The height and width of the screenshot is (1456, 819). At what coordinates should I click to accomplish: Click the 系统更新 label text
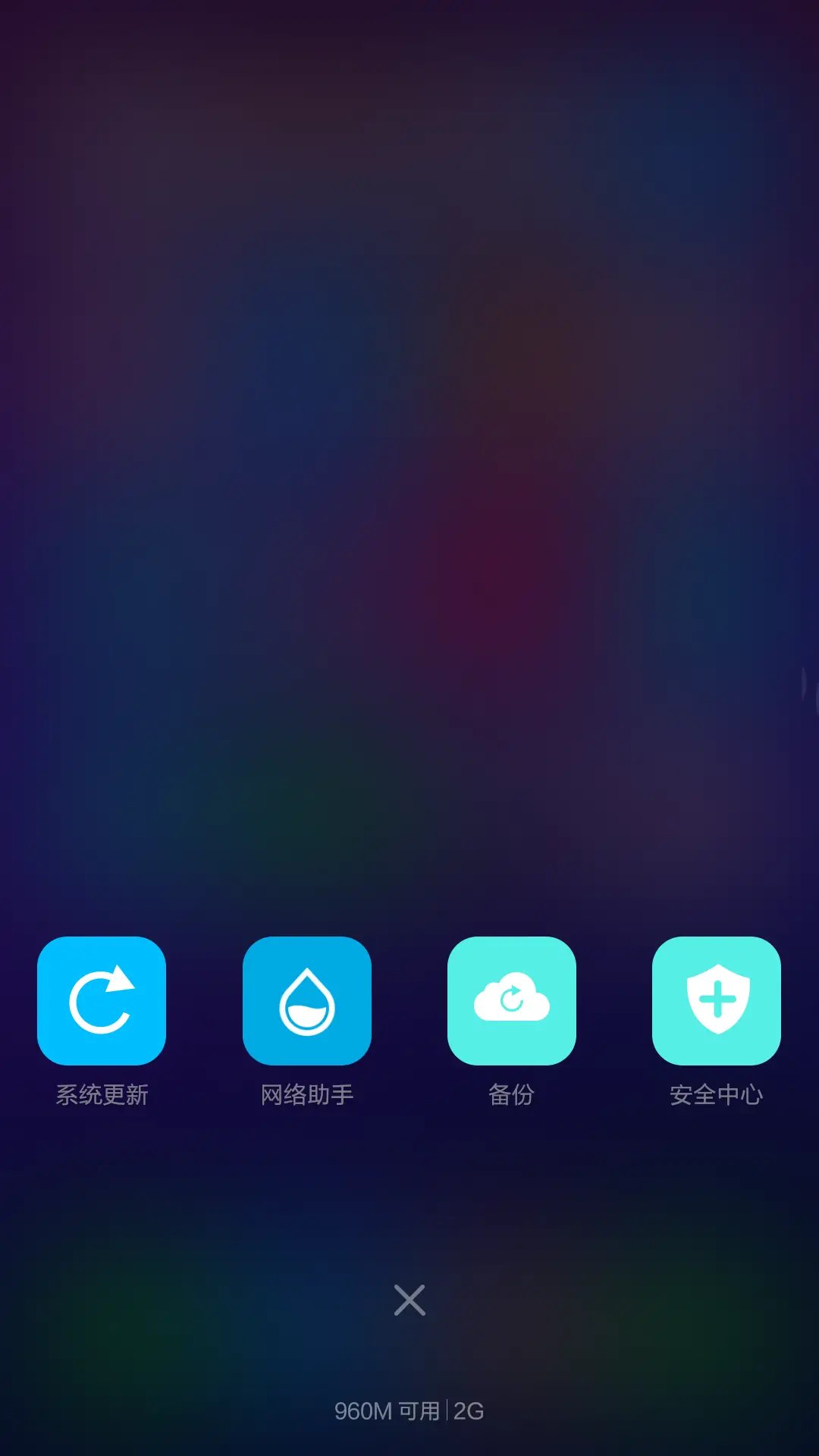coord(102,1094)
